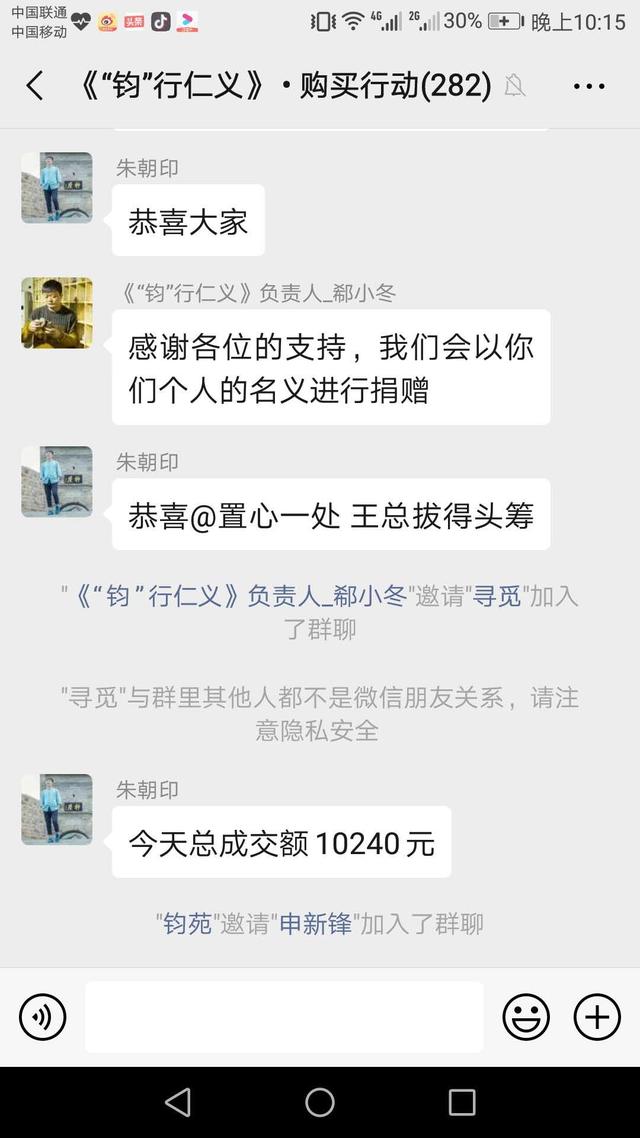Go back from the group chat

click(35, 86)
